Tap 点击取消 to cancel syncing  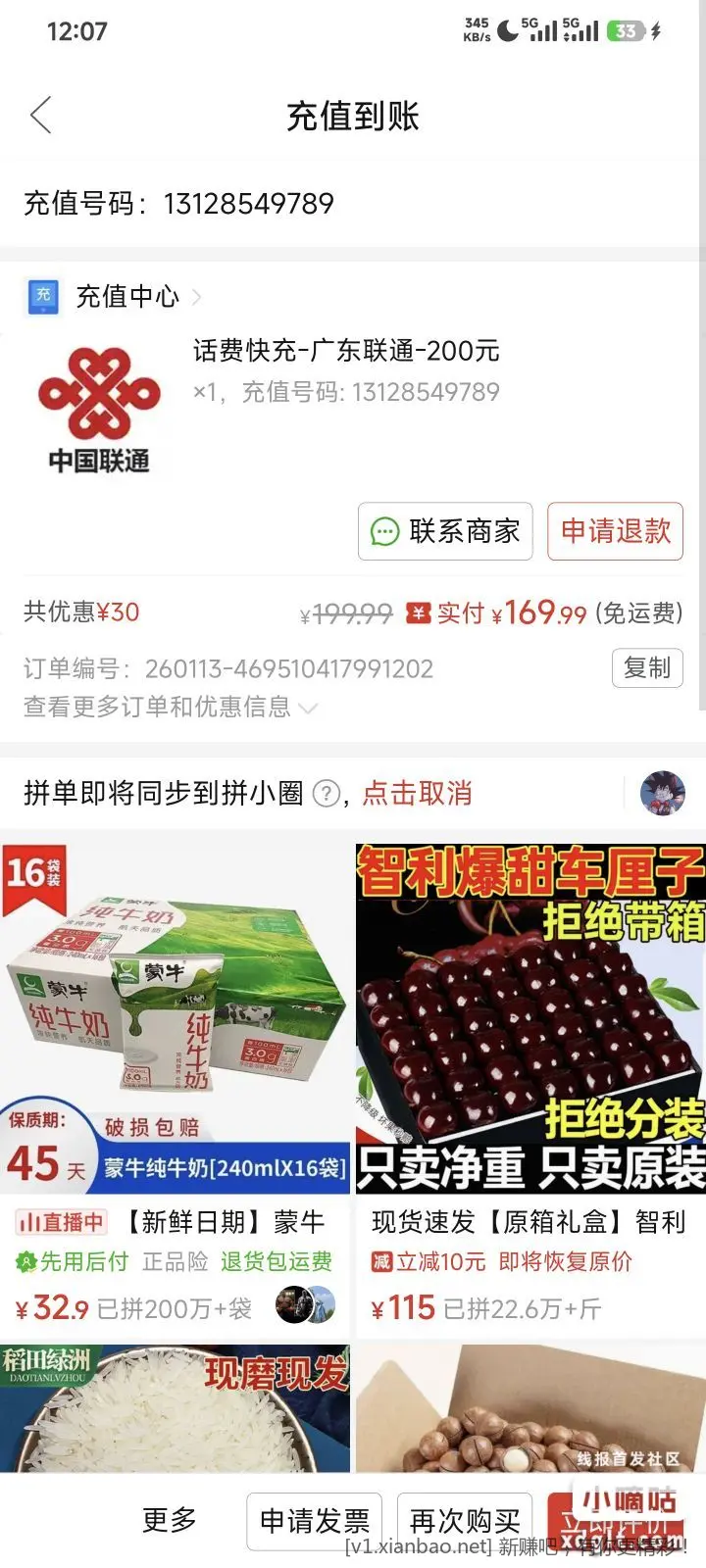coord(418,793)
